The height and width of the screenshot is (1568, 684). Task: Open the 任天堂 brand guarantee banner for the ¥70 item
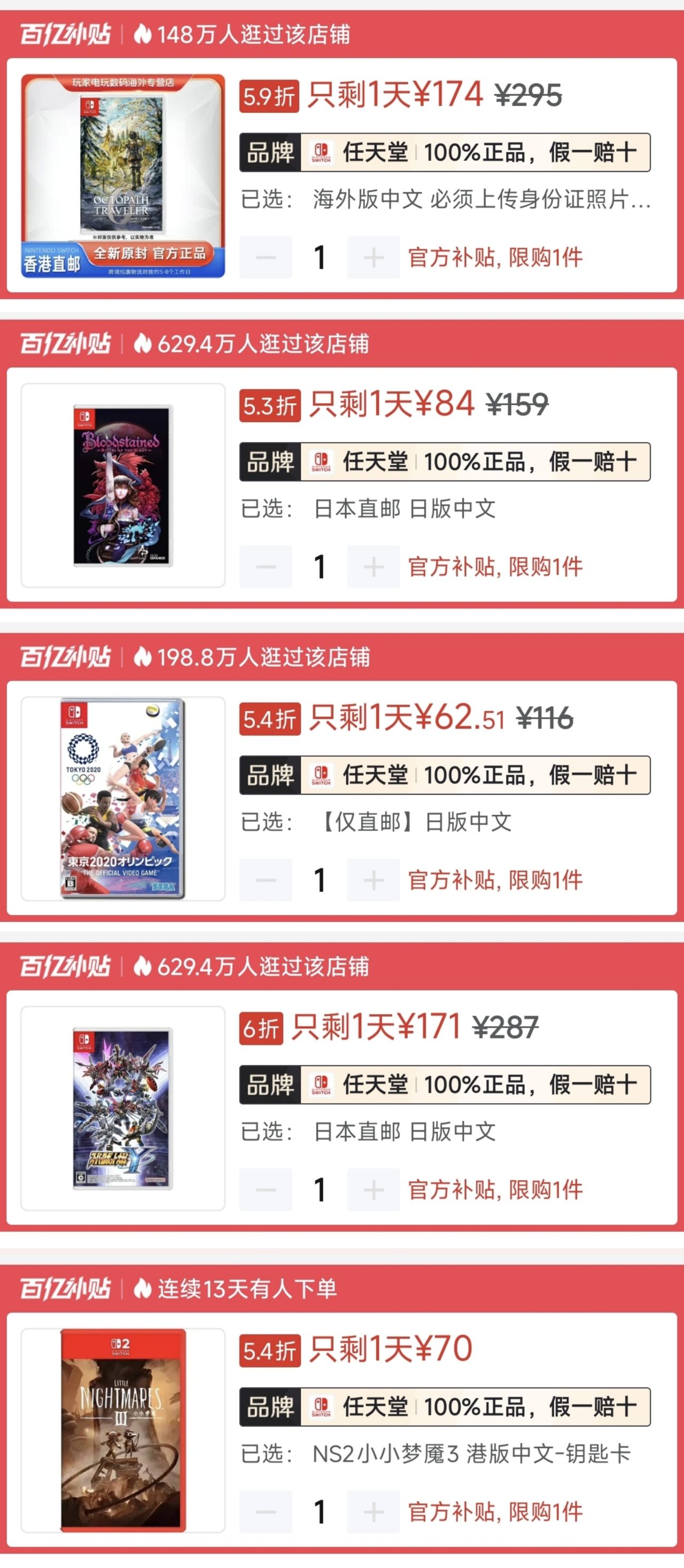pos(445,1407)
